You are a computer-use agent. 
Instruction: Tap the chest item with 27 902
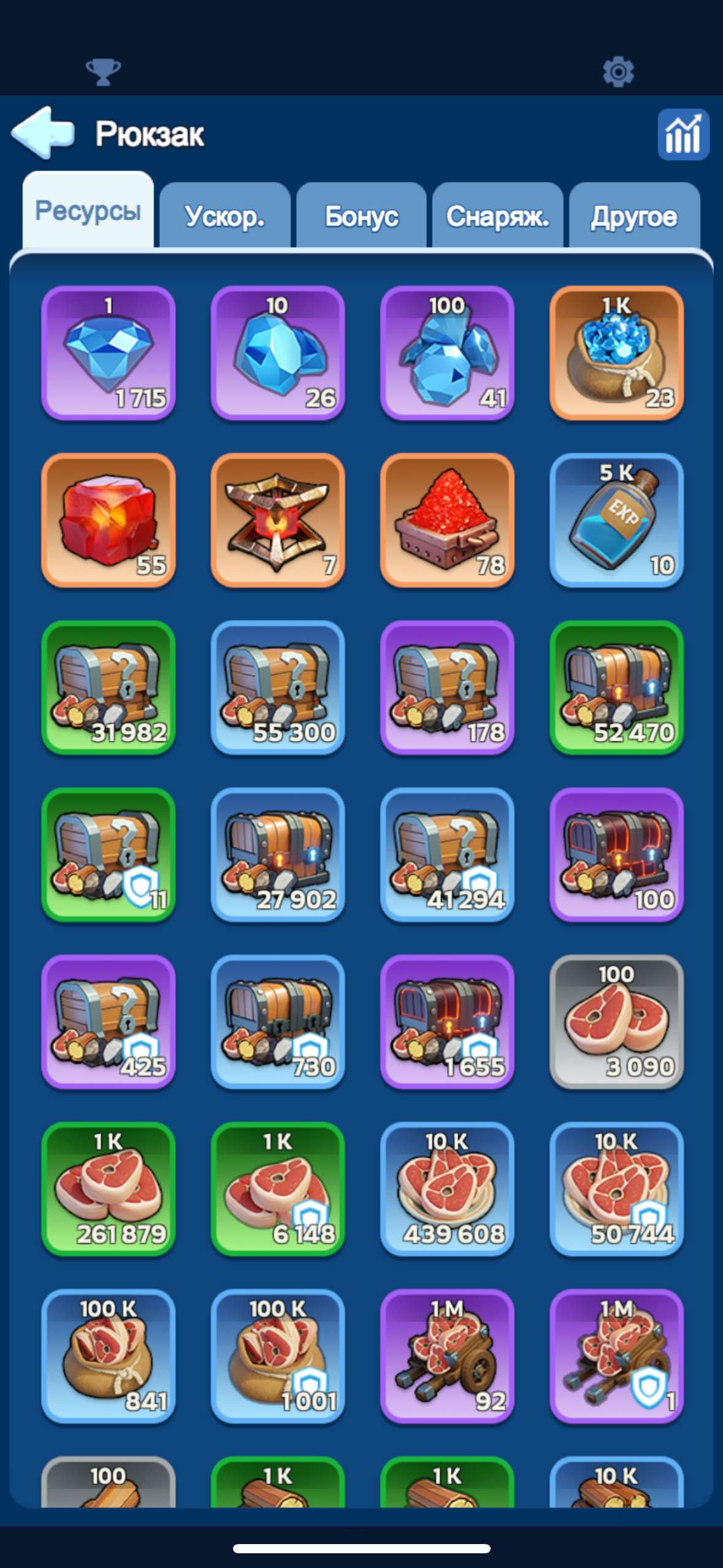pos(278,855)
